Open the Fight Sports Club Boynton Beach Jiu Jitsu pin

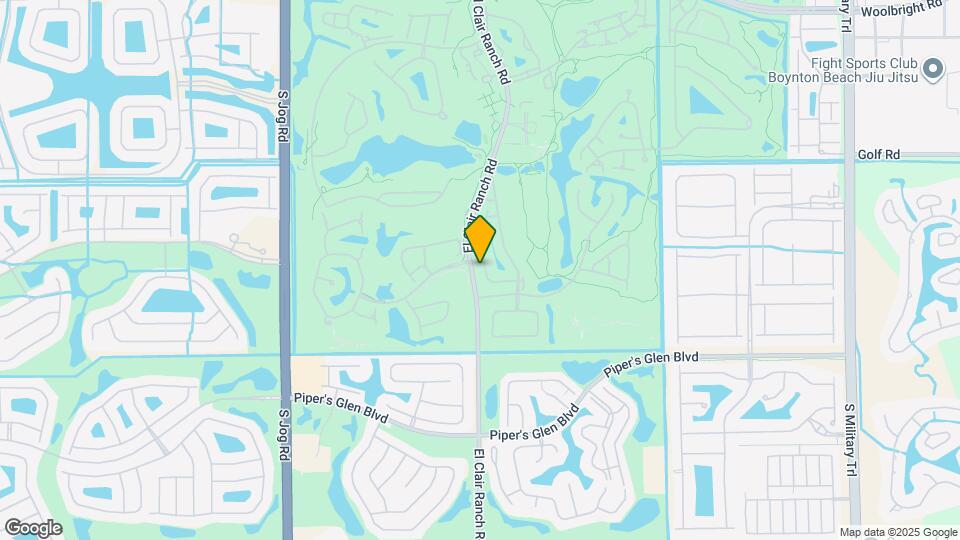tap(933, 69)
